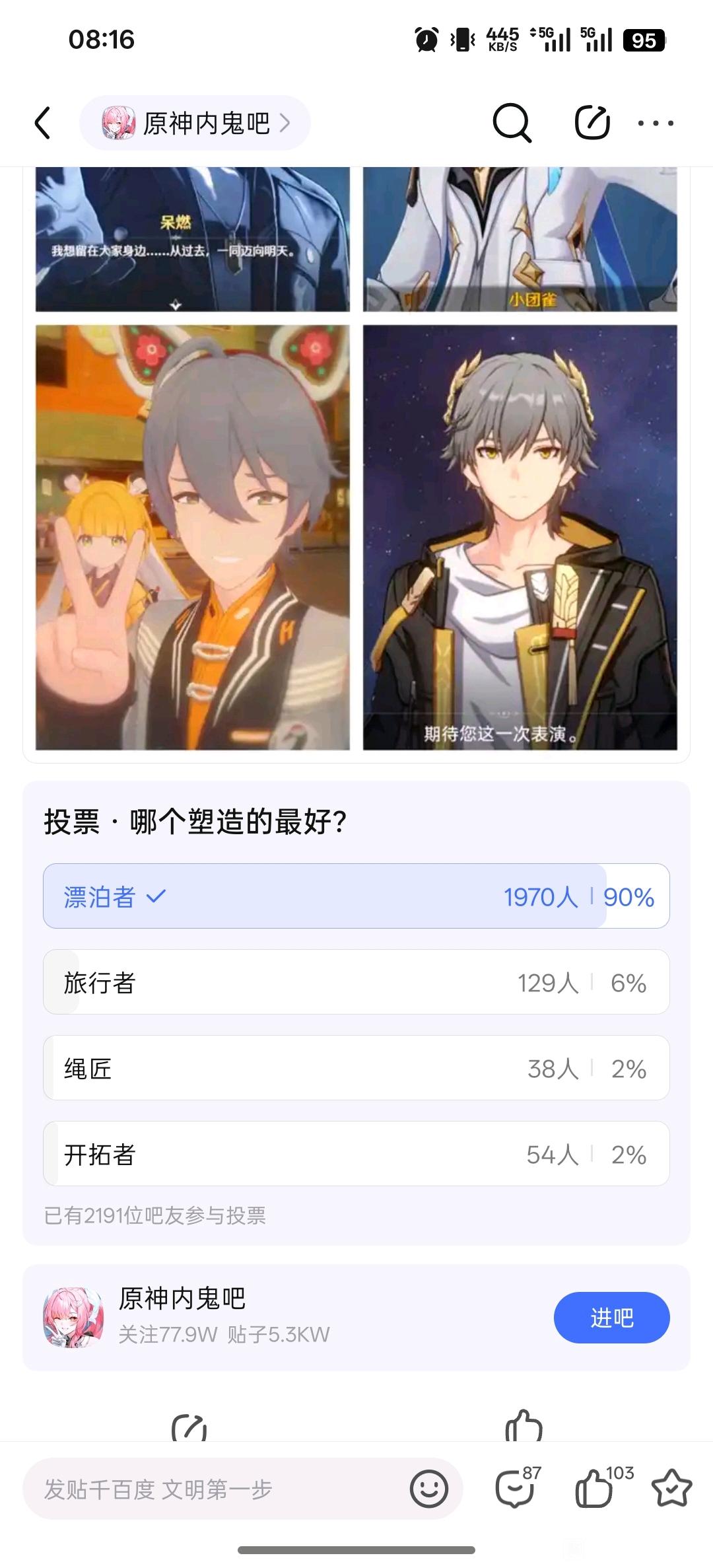Open the 原神内鬼吧 chip in the header

point(195,123)
